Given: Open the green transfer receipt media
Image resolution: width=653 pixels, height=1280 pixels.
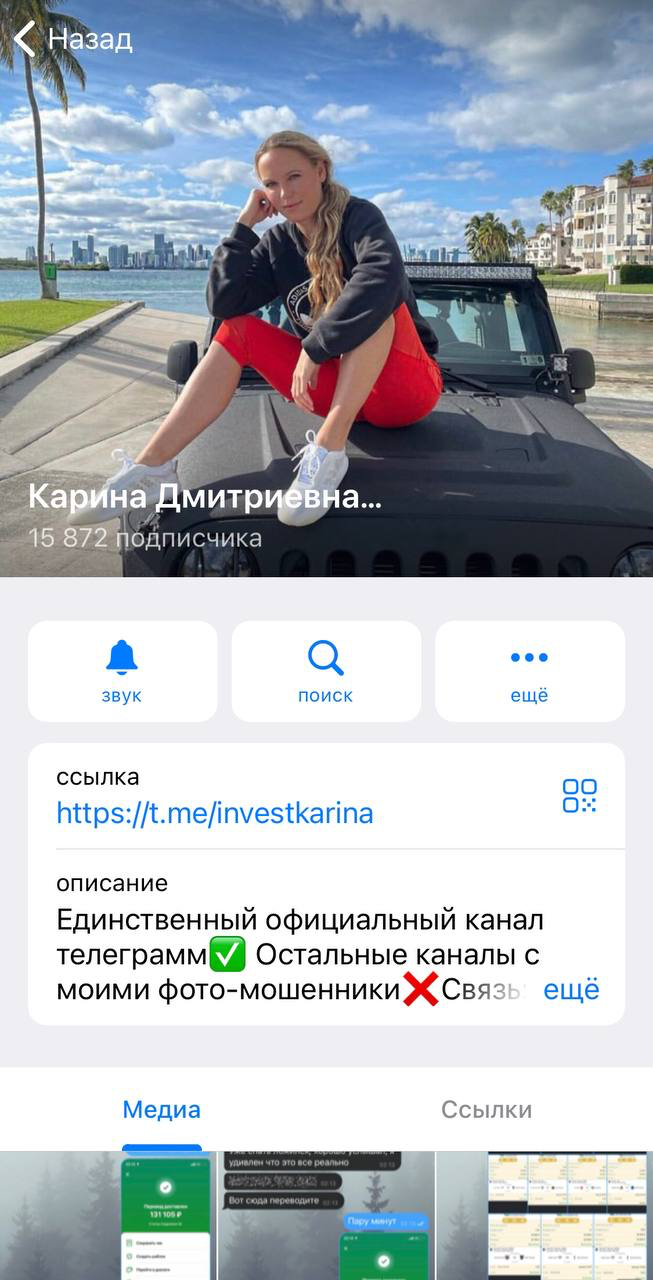Looking at the screenshot, I should point(108,1216).
